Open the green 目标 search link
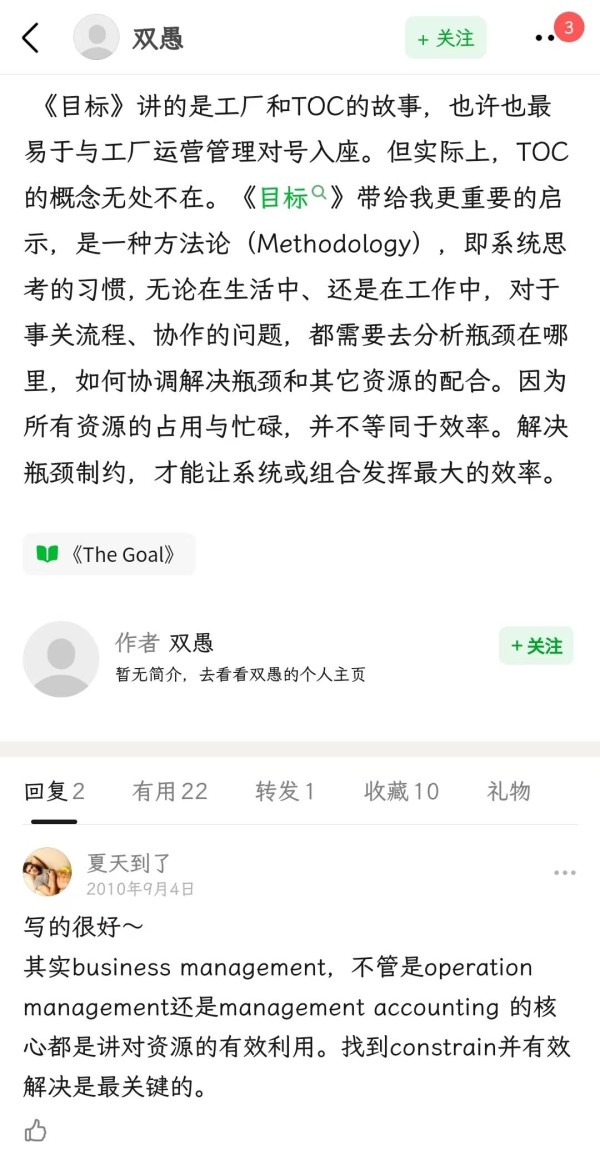Screen dimensions: 600x1160 pyautogui.click(x=292, y=197)
